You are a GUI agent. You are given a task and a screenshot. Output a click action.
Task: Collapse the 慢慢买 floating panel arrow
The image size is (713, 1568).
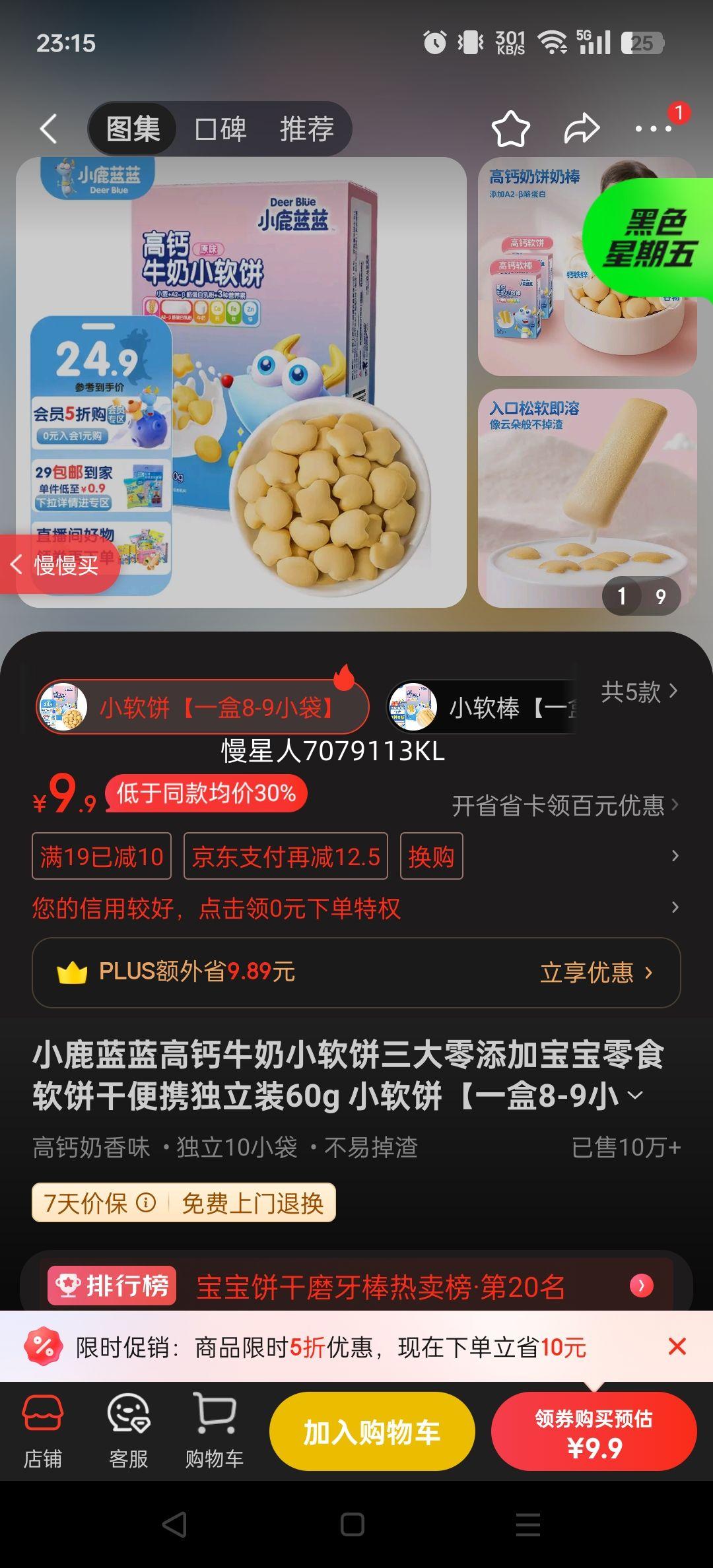click(x=16, y=565)
